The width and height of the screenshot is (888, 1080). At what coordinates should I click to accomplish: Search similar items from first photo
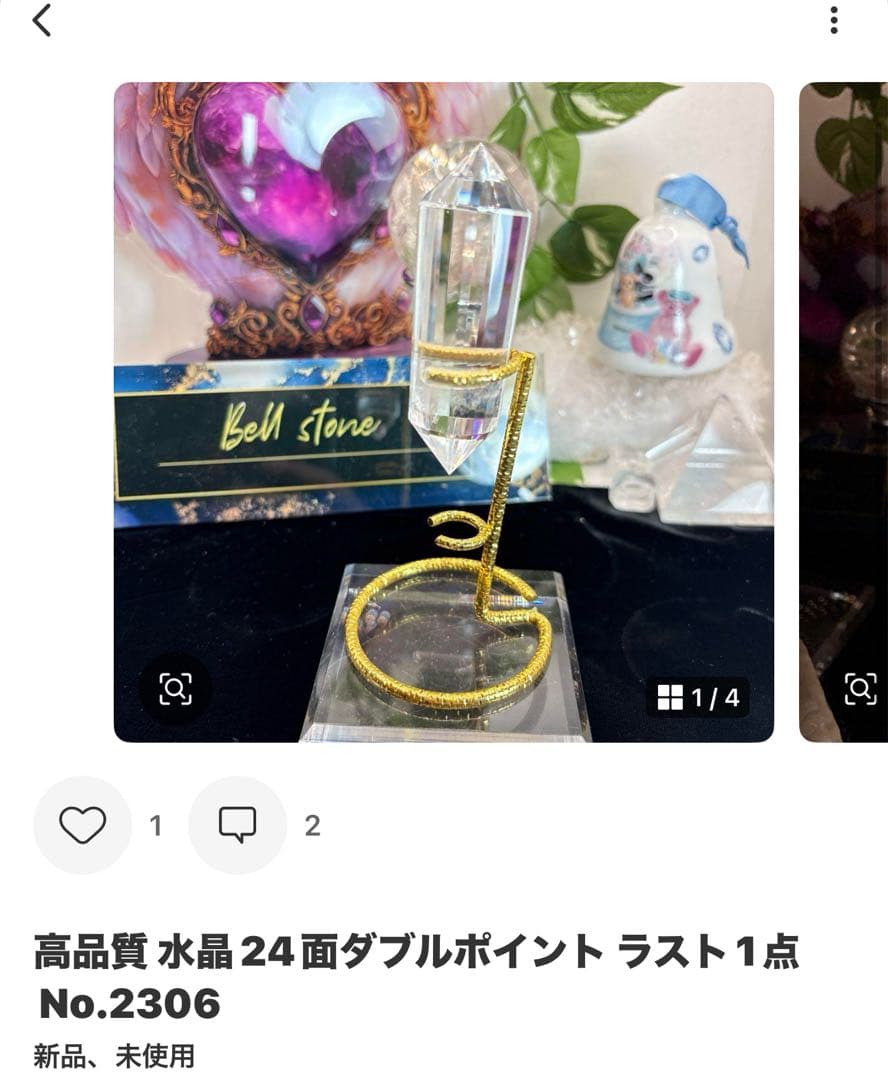coord(175,688)
